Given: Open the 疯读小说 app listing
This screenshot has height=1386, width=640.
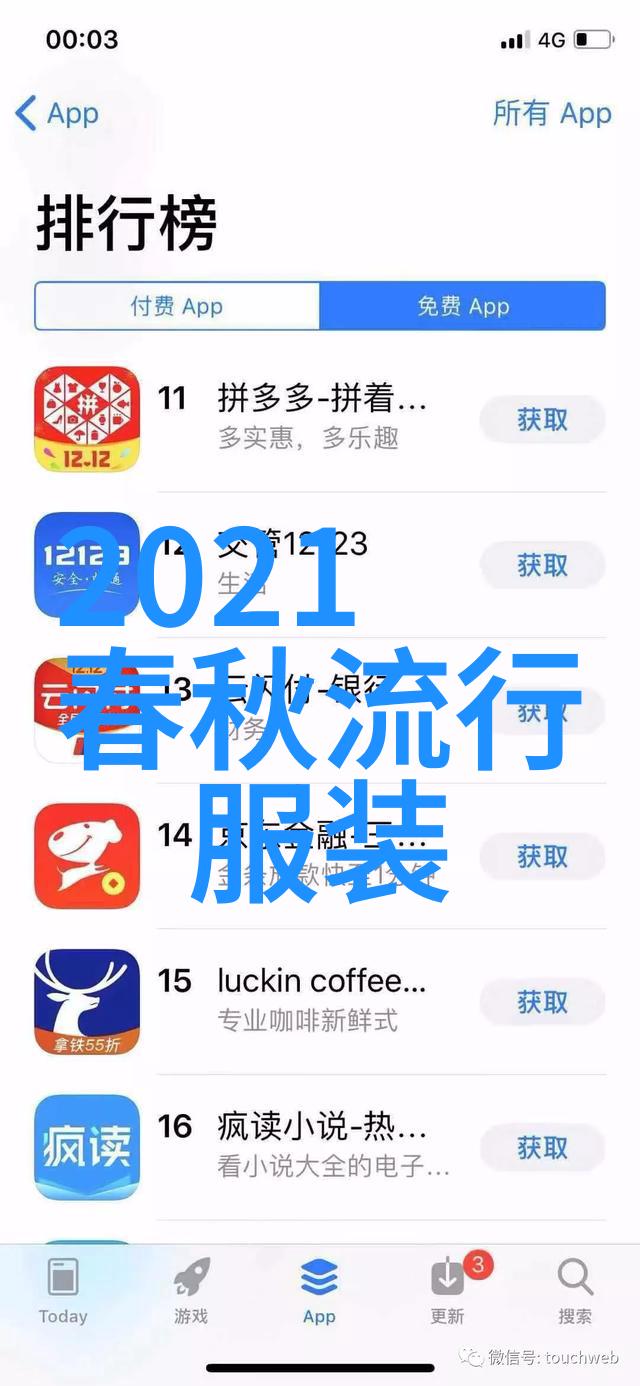Looking at the screenshot, I should [x=322, y=1144].
